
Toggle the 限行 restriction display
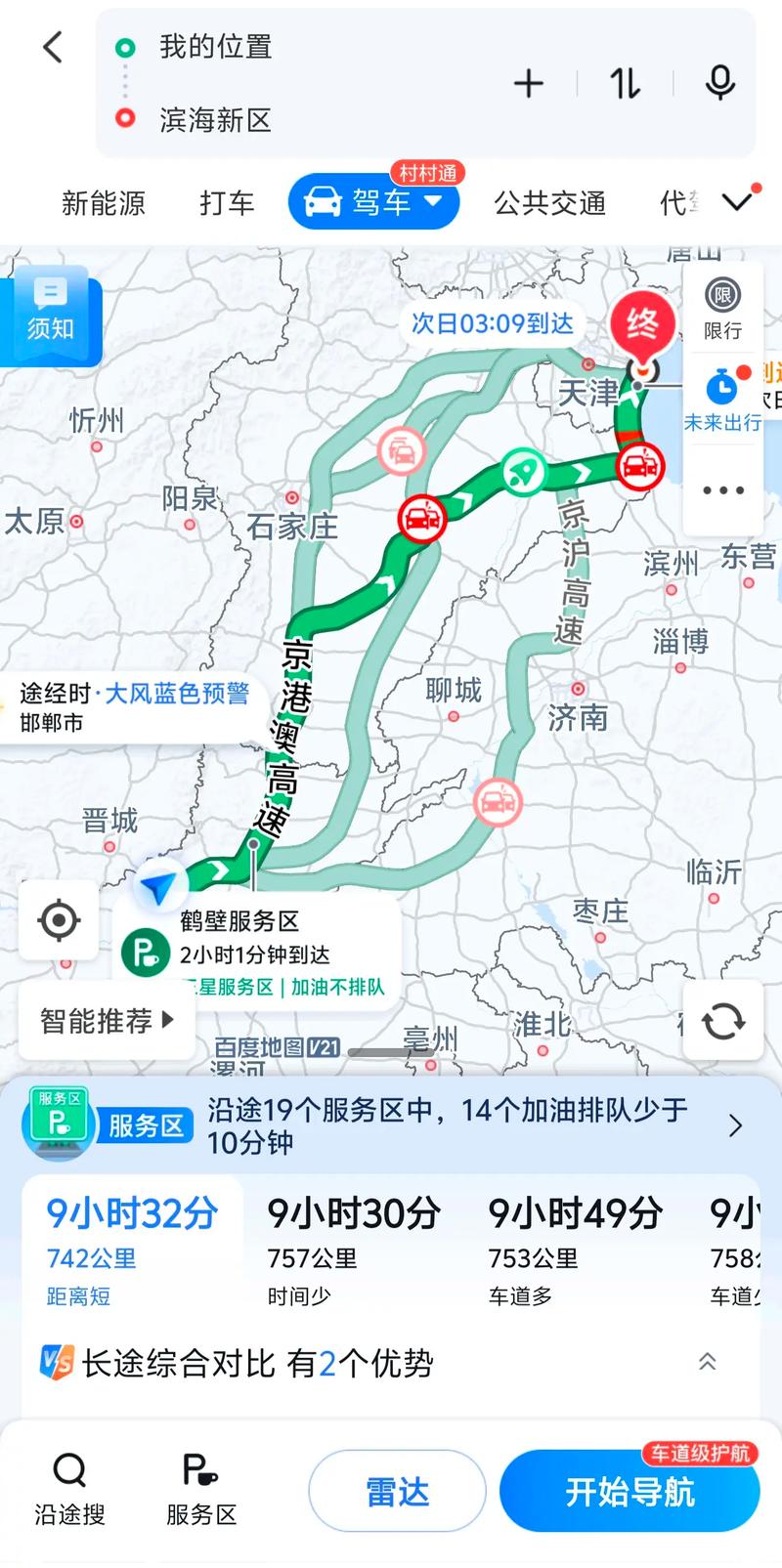point(722,306)
